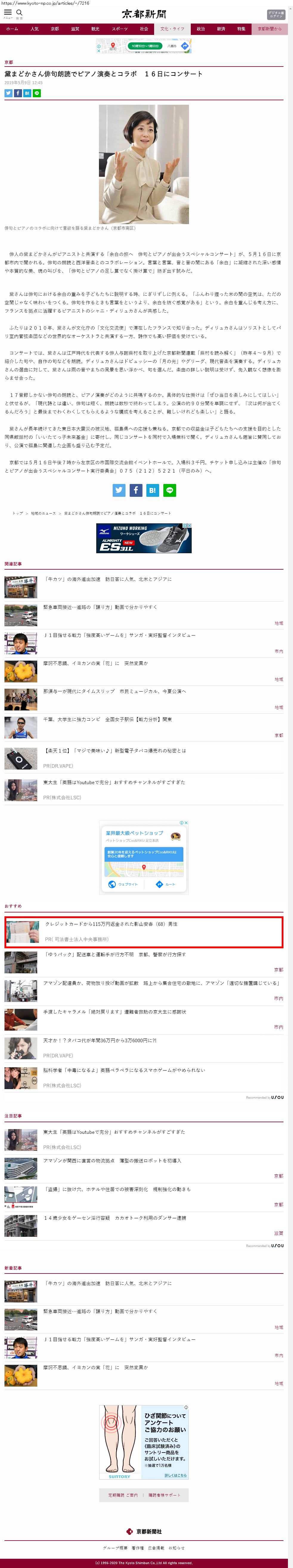Open the クレジットカード 115万円返金 promoted article
The height and width of the screenshot is (1568, 293).
111,924
